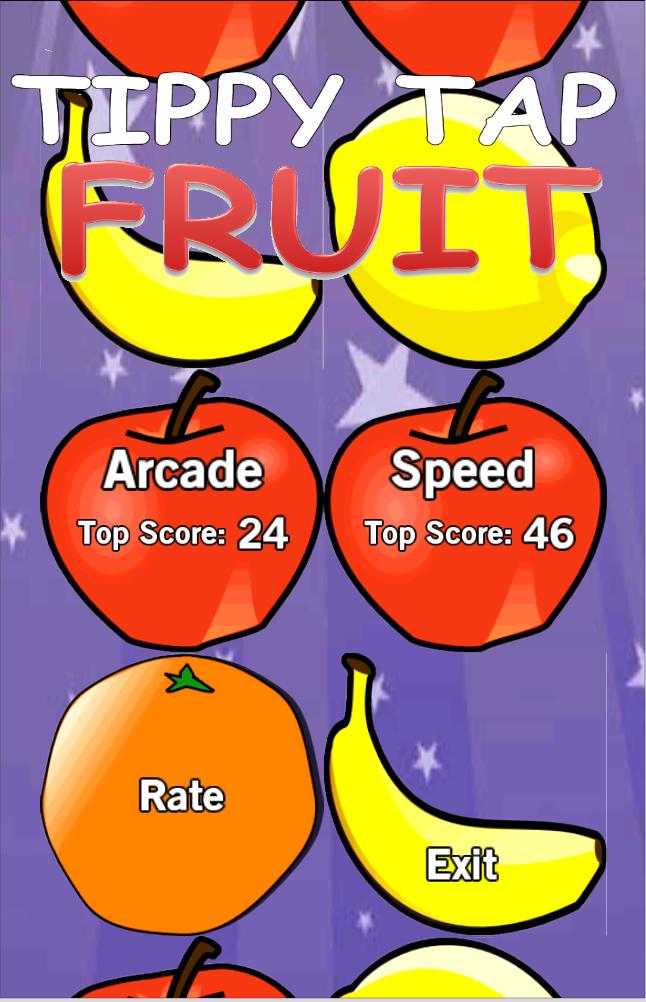Start the Speed game mode
Screen dimensions: 646x1002
click(x=465, y=510)
